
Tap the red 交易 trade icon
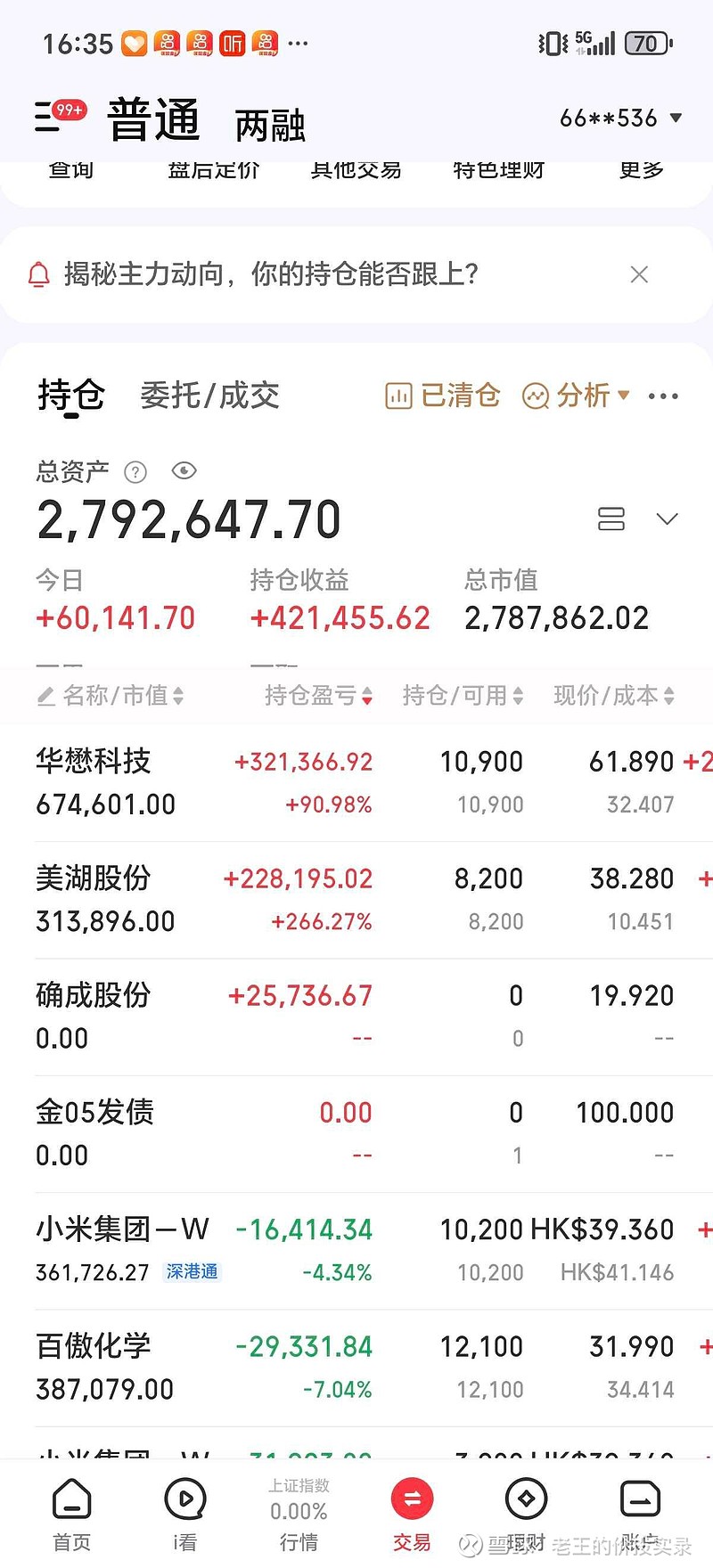pyautogui.click(x=411, y=1501)
